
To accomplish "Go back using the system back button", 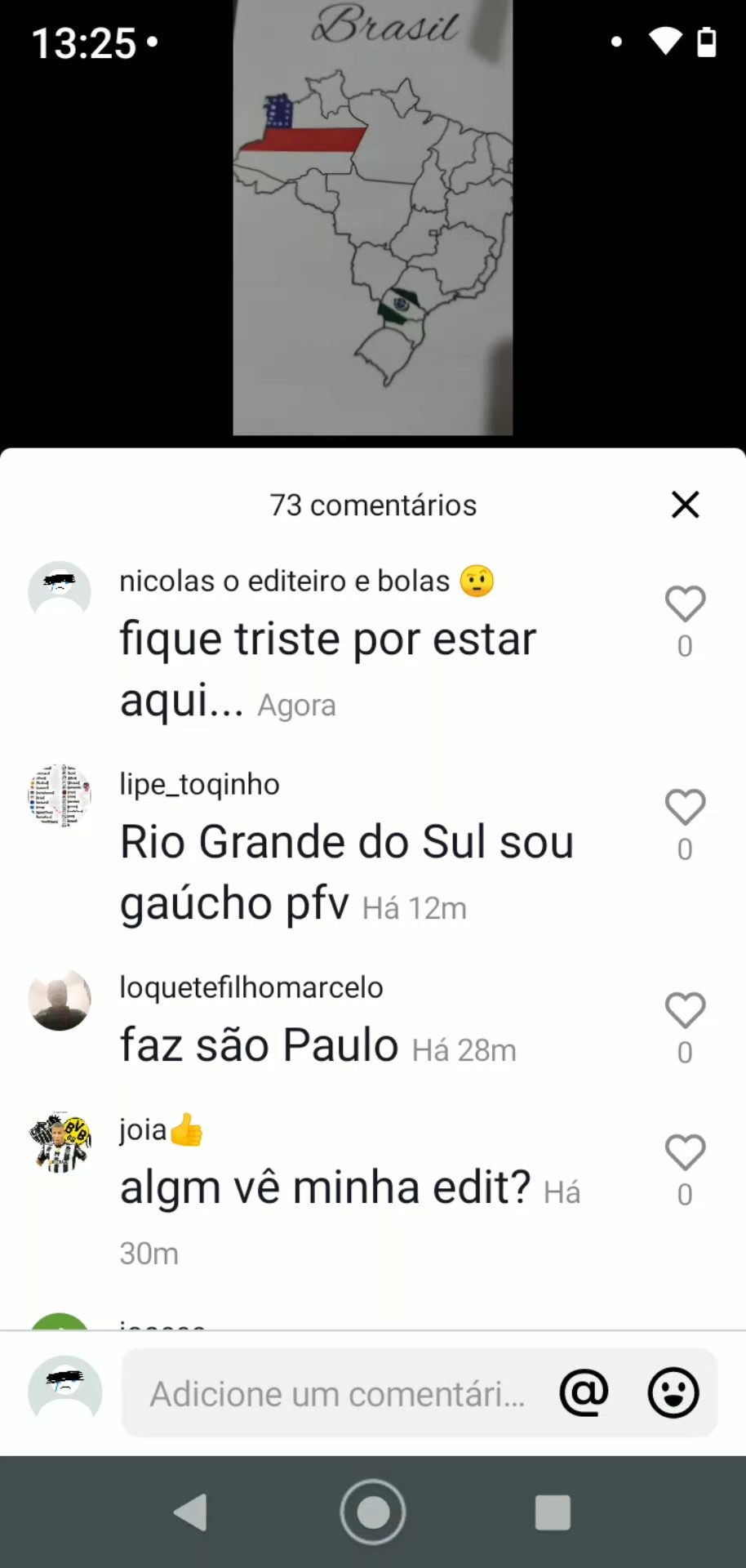I will [x=191, y=1512].
